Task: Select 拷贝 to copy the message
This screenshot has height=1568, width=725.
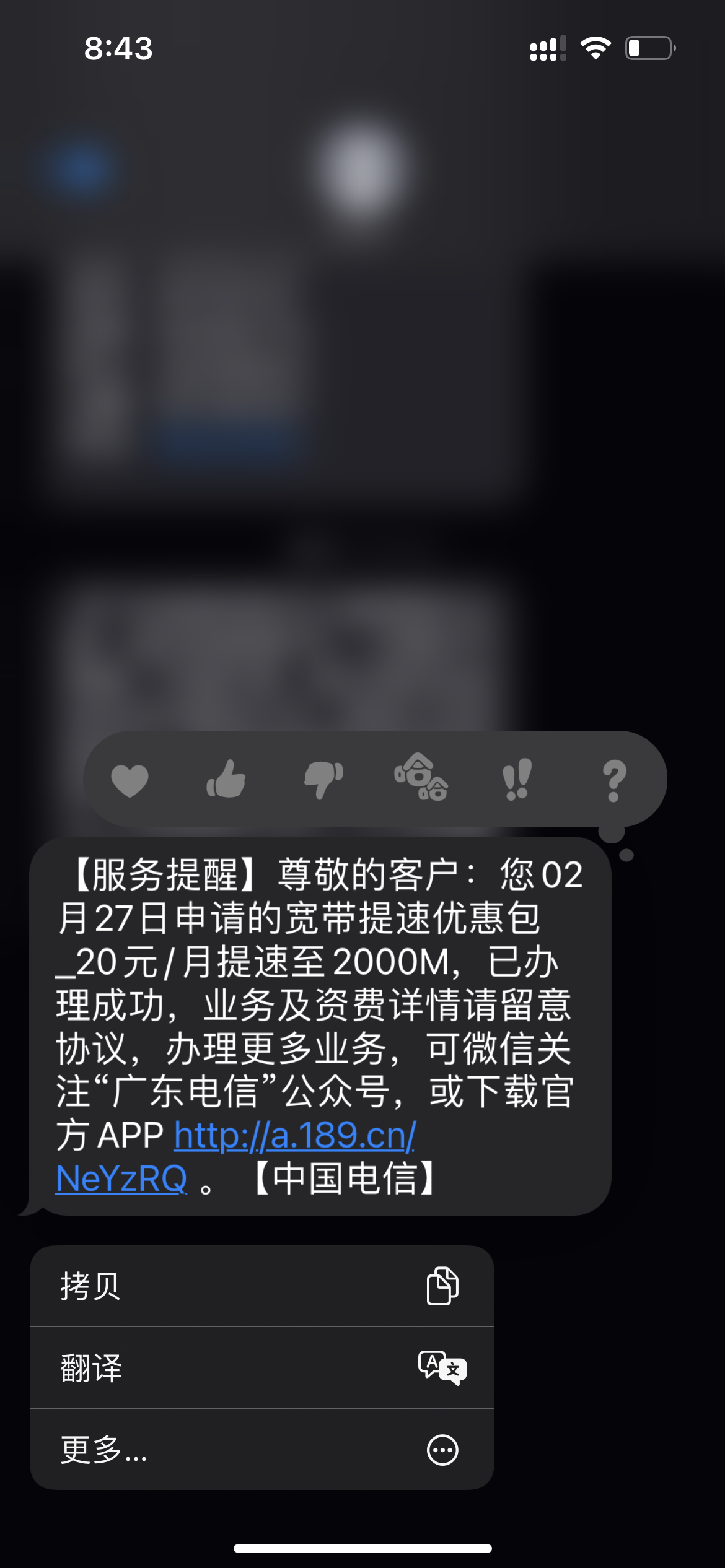Action: pos(261,1286)
